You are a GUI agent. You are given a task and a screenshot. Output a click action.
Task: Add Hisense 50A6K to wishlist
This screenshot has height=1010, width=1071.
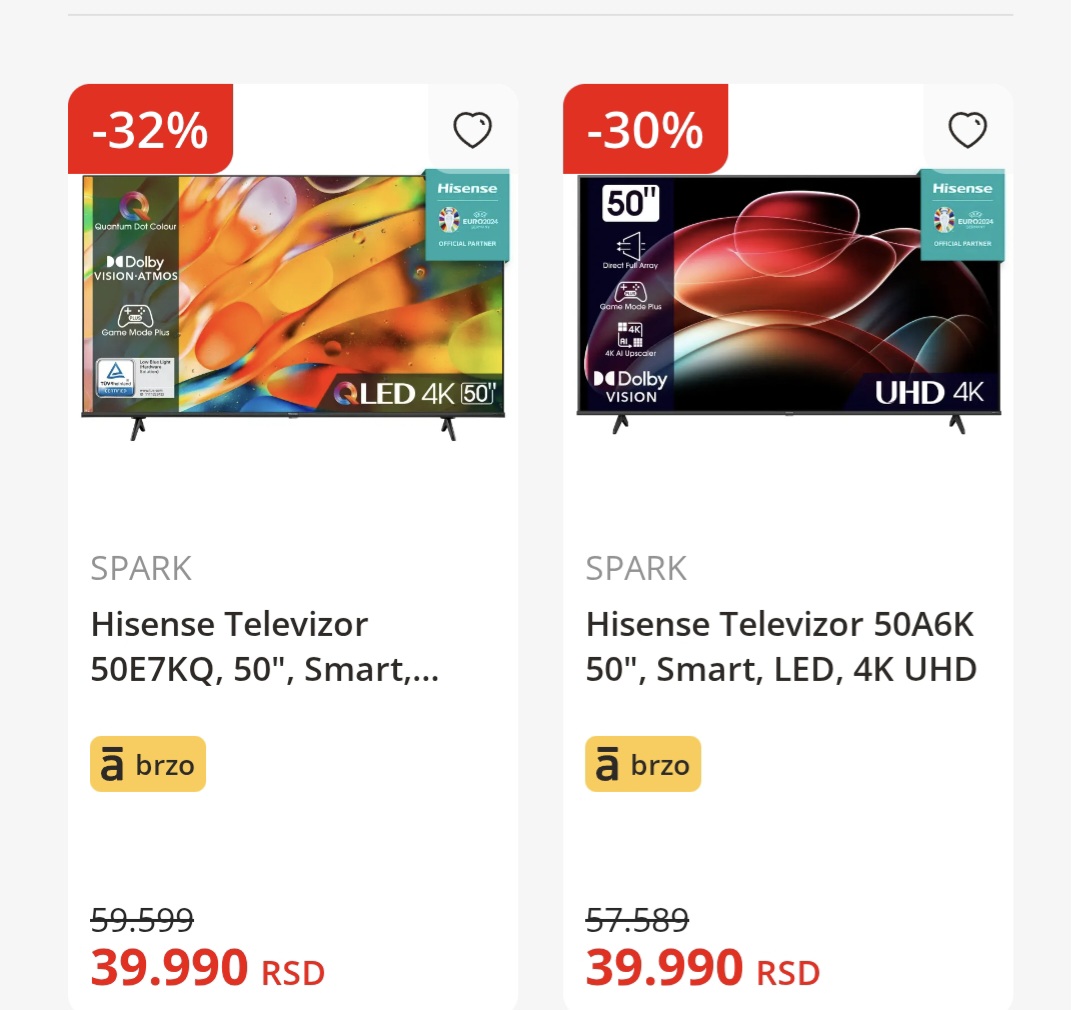pos(967,130)
